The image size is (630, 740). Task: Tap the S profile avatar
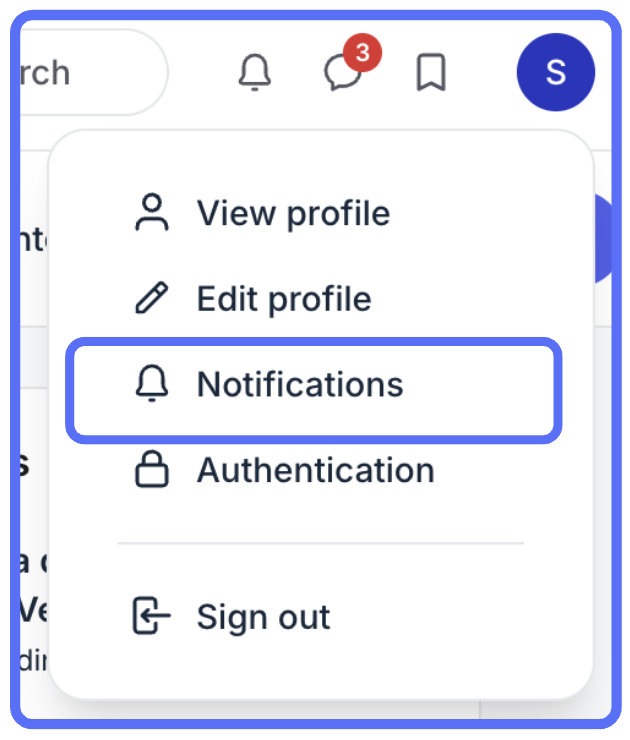[x=555, y=72]
